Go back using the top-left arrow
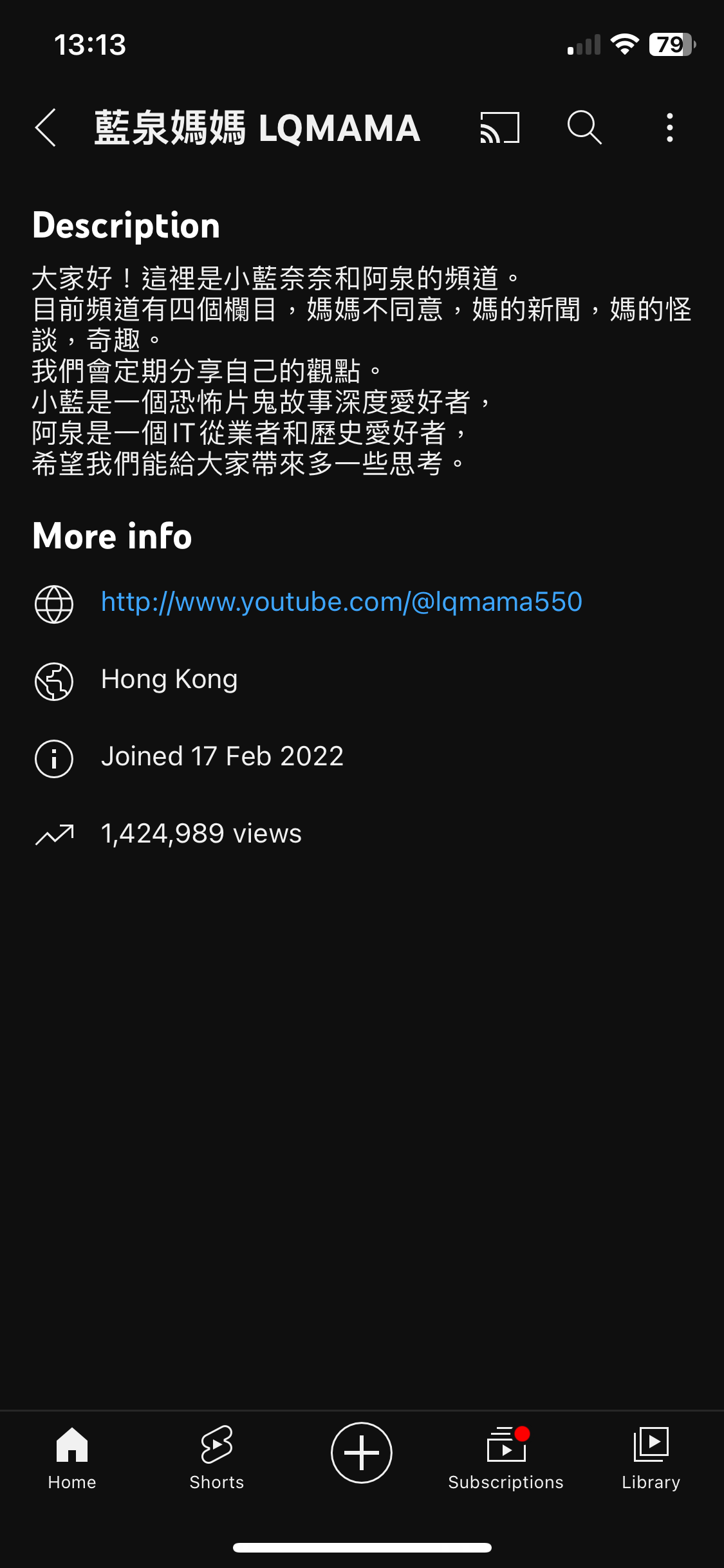Screen dimensions: 724x1568 (x=45, y=127)
